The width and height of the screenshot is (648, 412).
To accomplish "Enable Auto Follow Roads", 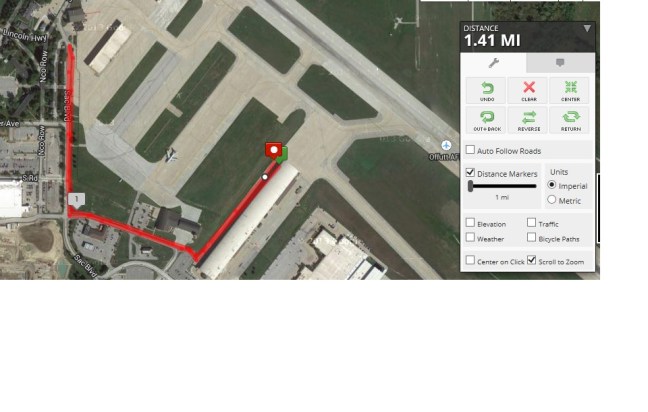I will [471, 151].
